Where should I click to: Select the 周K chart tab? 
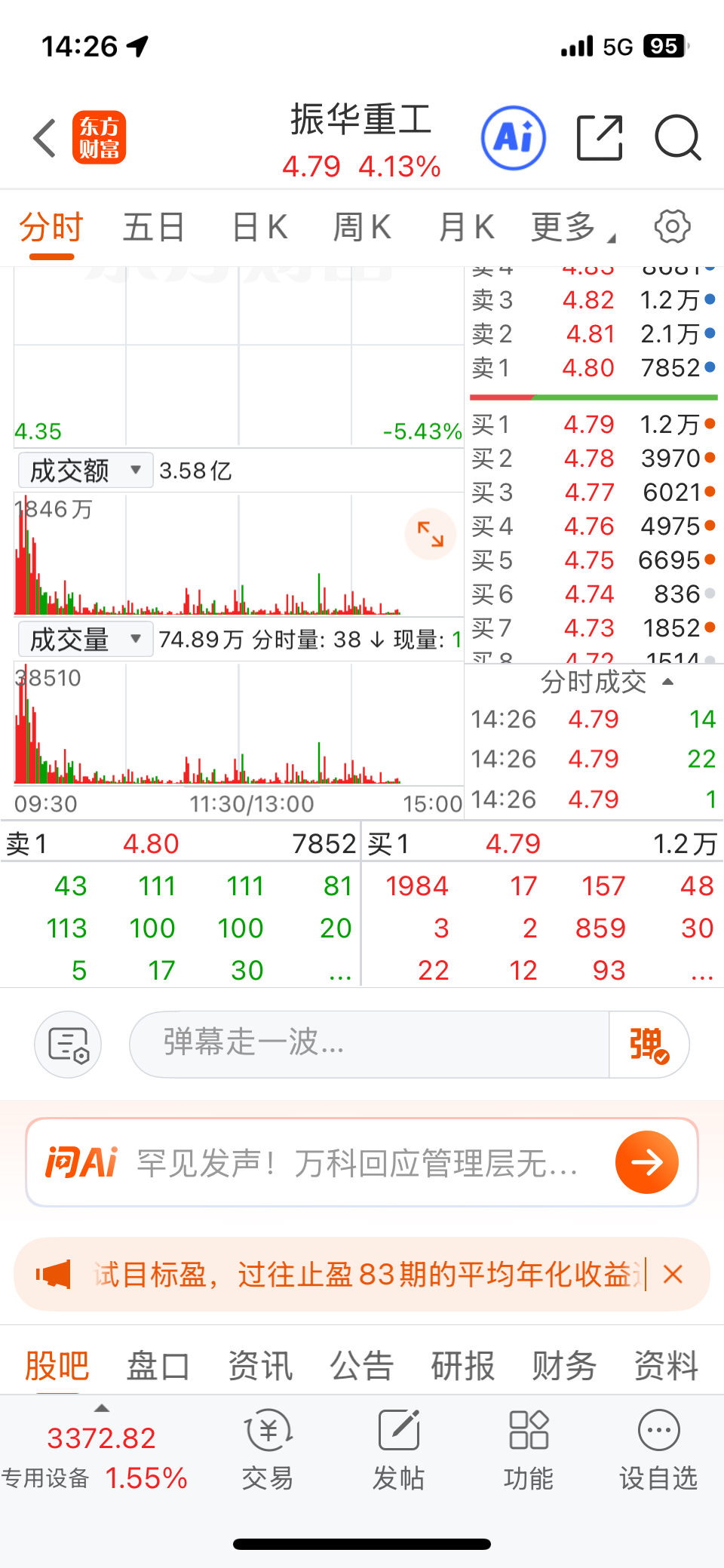point(362,227)
